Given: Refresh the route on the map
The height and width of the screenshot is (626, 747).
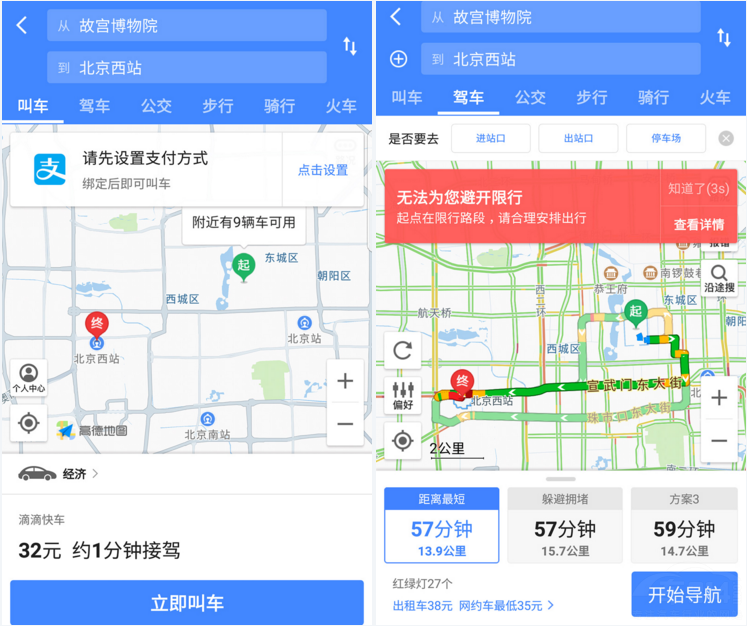Looking at the screenshot, I should (403, 350).
